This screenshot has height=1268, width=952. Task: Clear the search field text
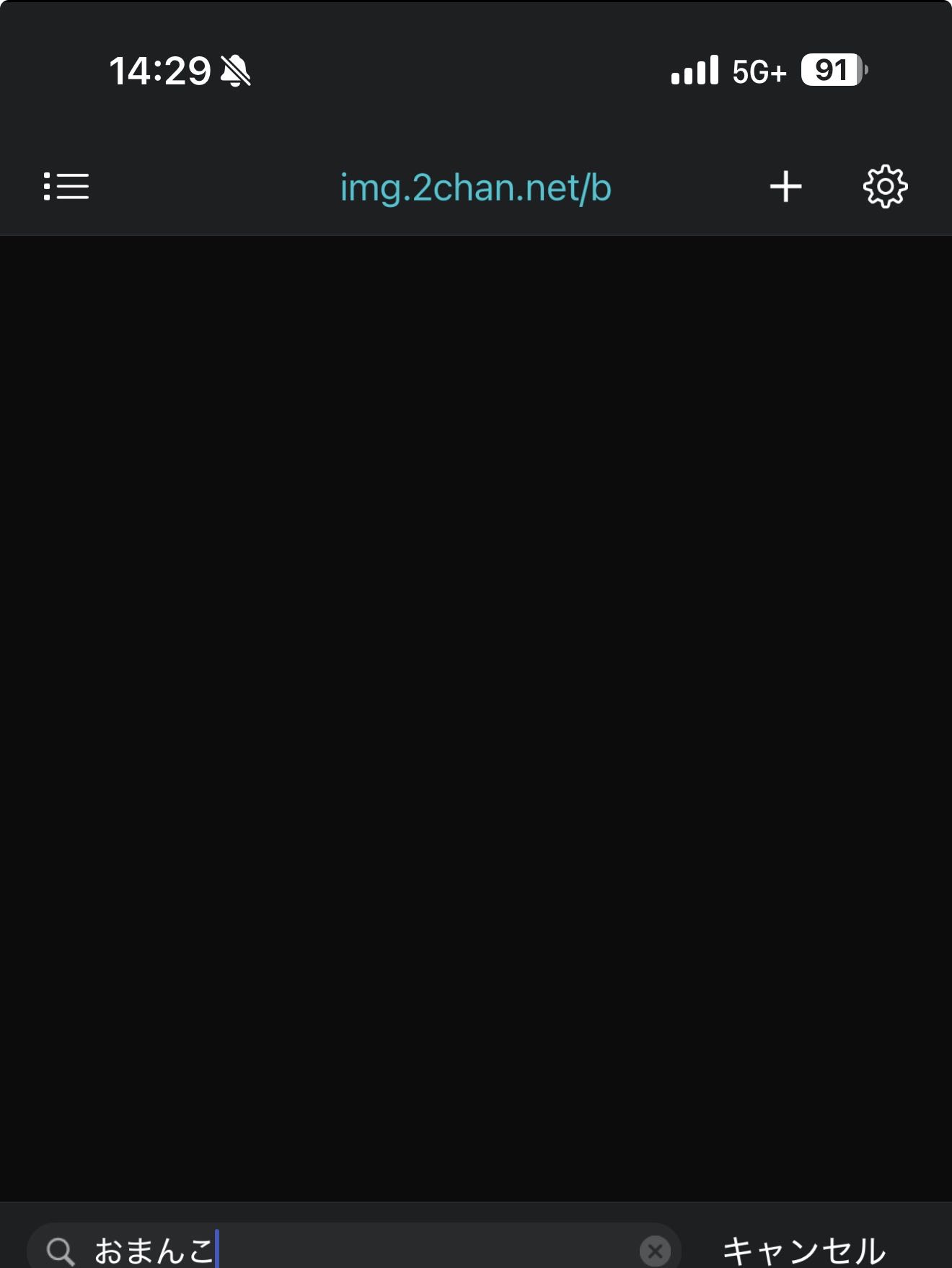655,1251
